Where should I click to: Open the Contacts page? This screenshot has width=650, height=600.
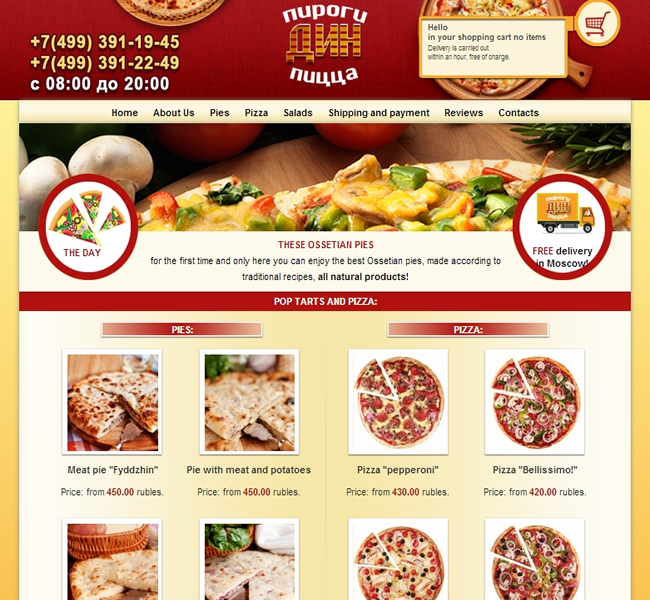tap(519, 113)
